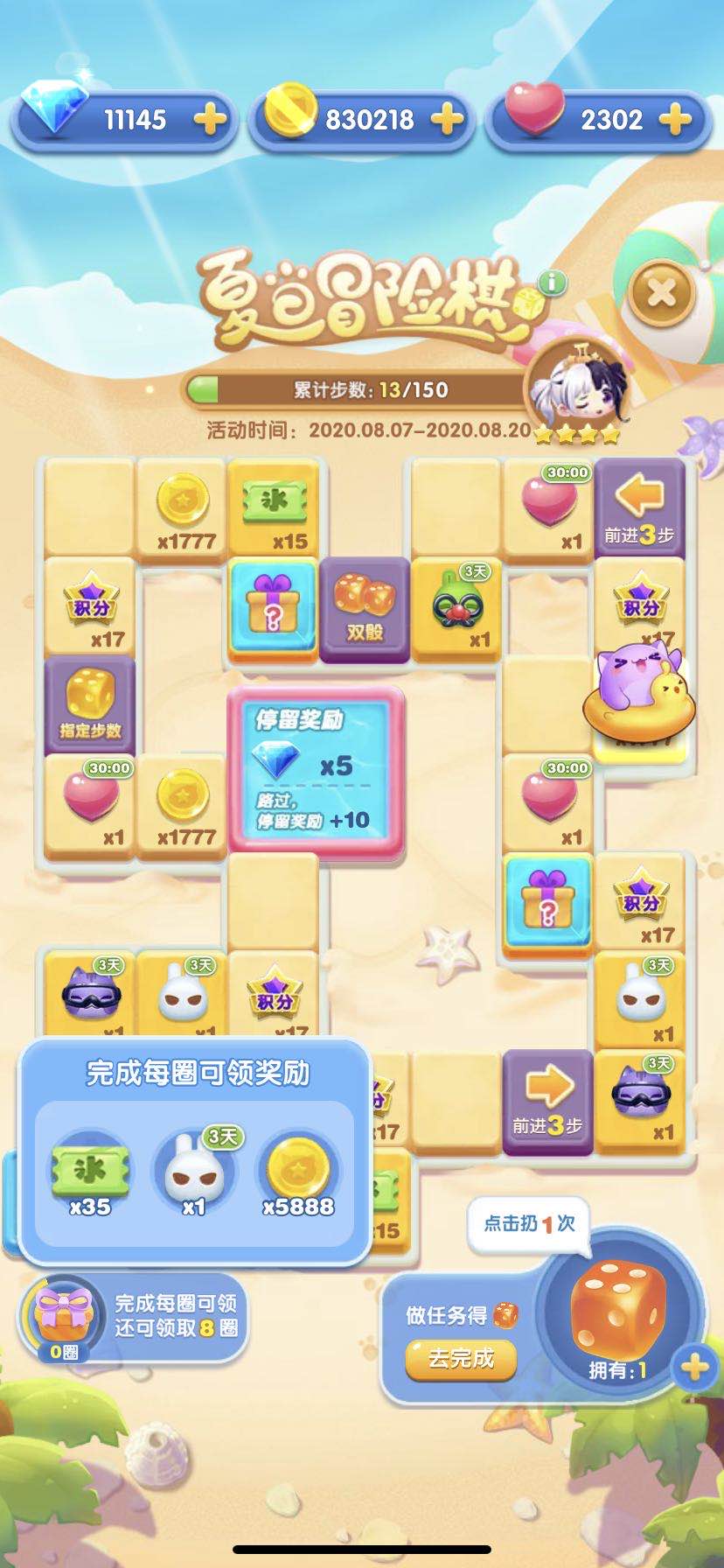Add more diamonds with the plus button

click(210, 119)
